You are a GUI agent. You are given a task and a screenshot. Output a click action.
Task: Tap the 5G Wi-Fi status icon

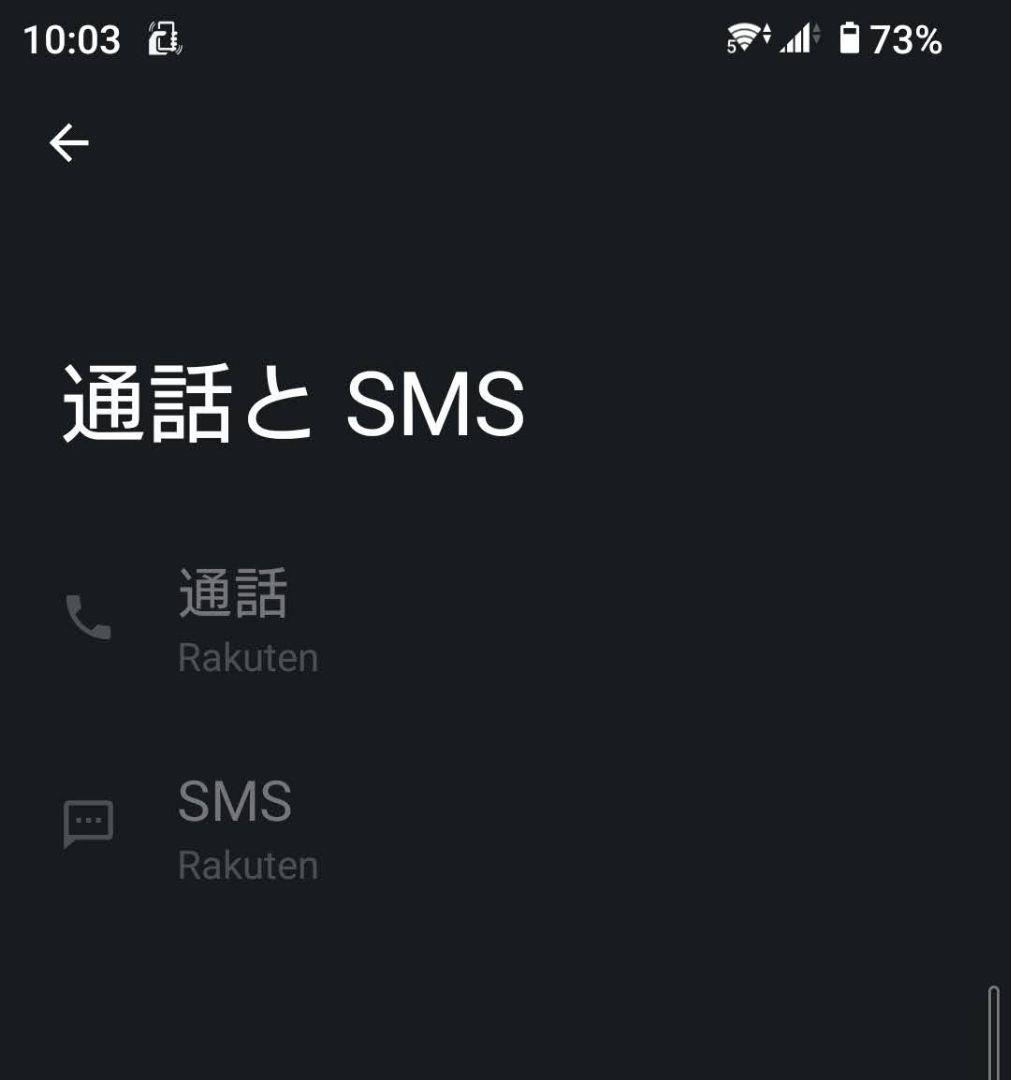(x=746, y=38)
